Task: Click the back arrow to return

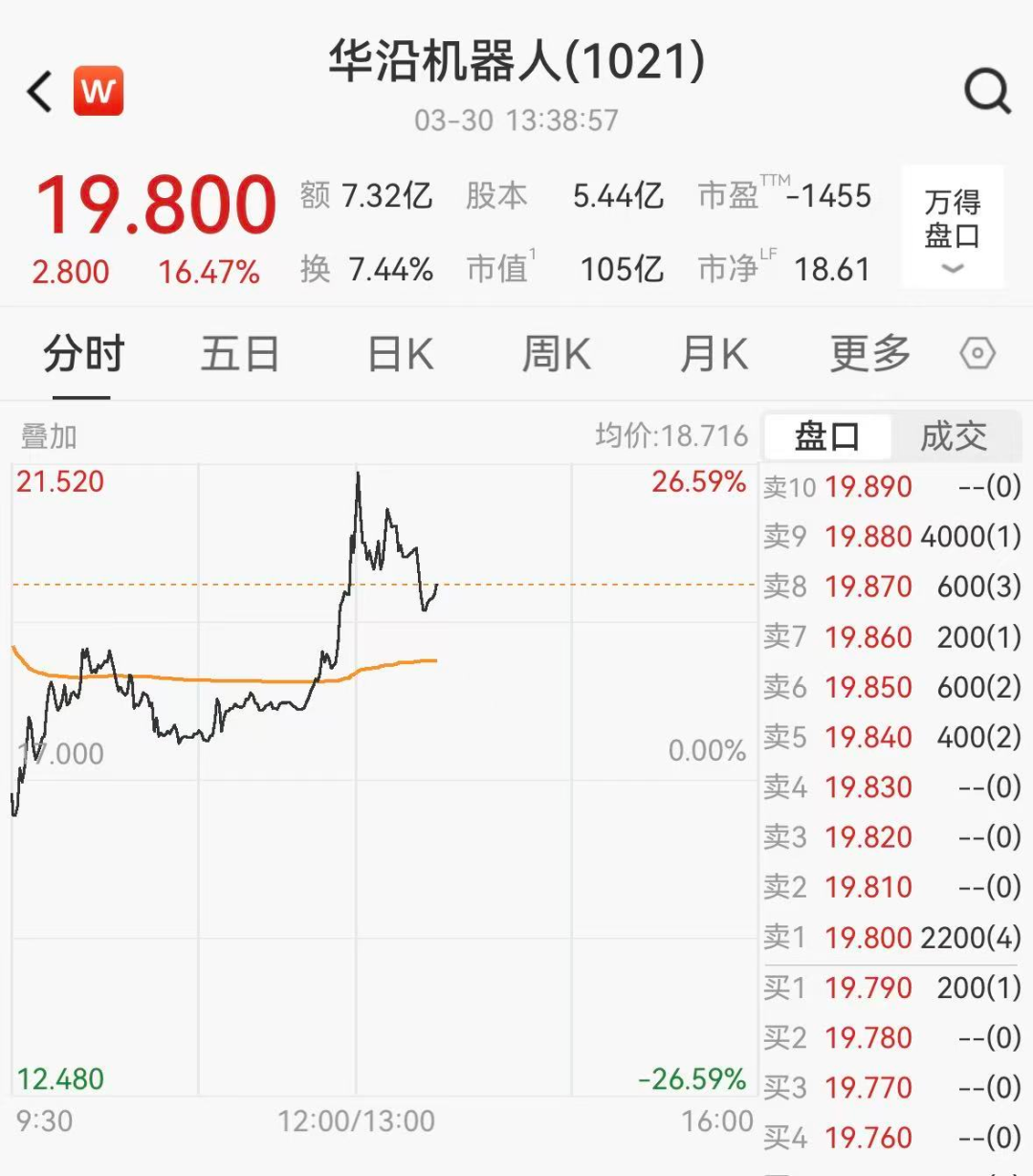Action: [x=38, y=92]
